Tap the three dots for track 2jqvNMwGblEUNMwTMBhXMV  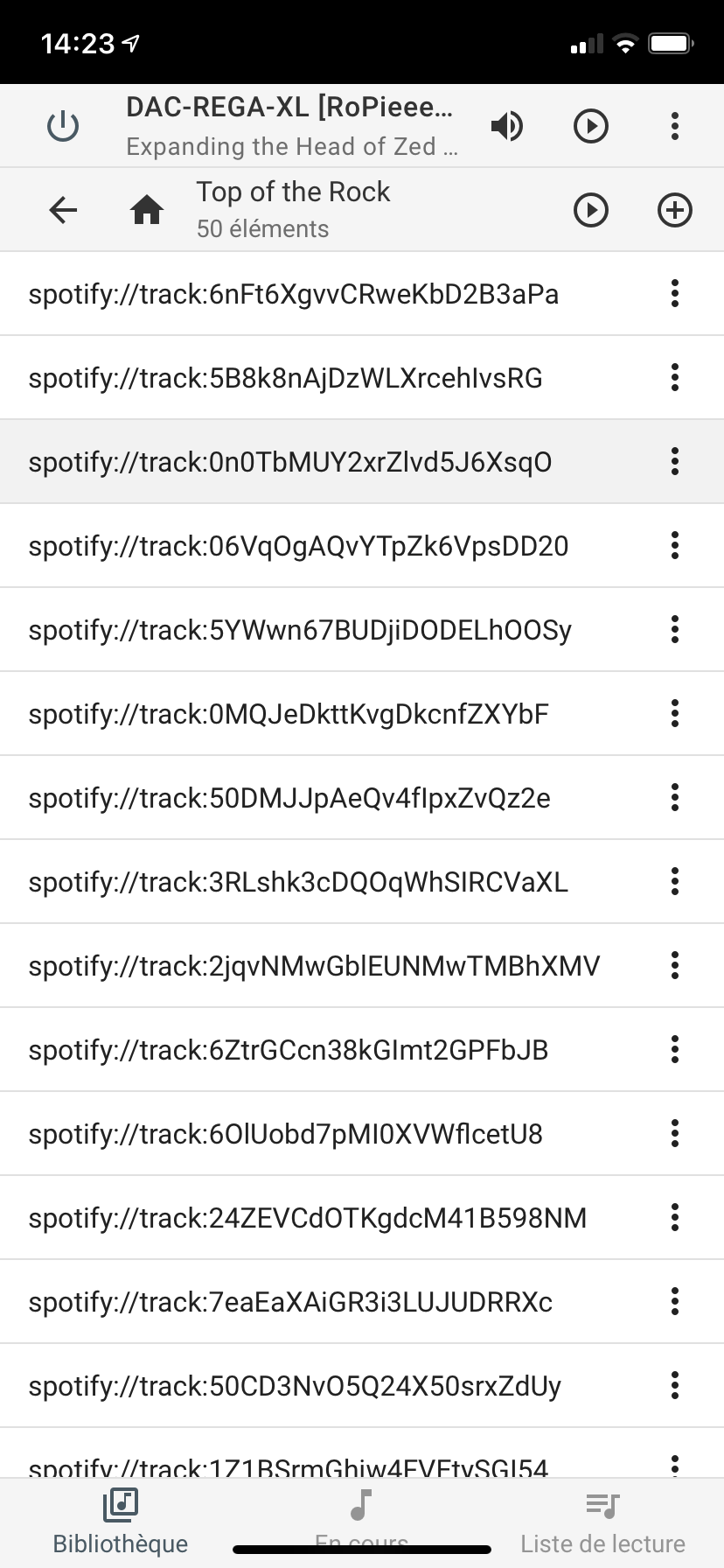coord(674,966)
